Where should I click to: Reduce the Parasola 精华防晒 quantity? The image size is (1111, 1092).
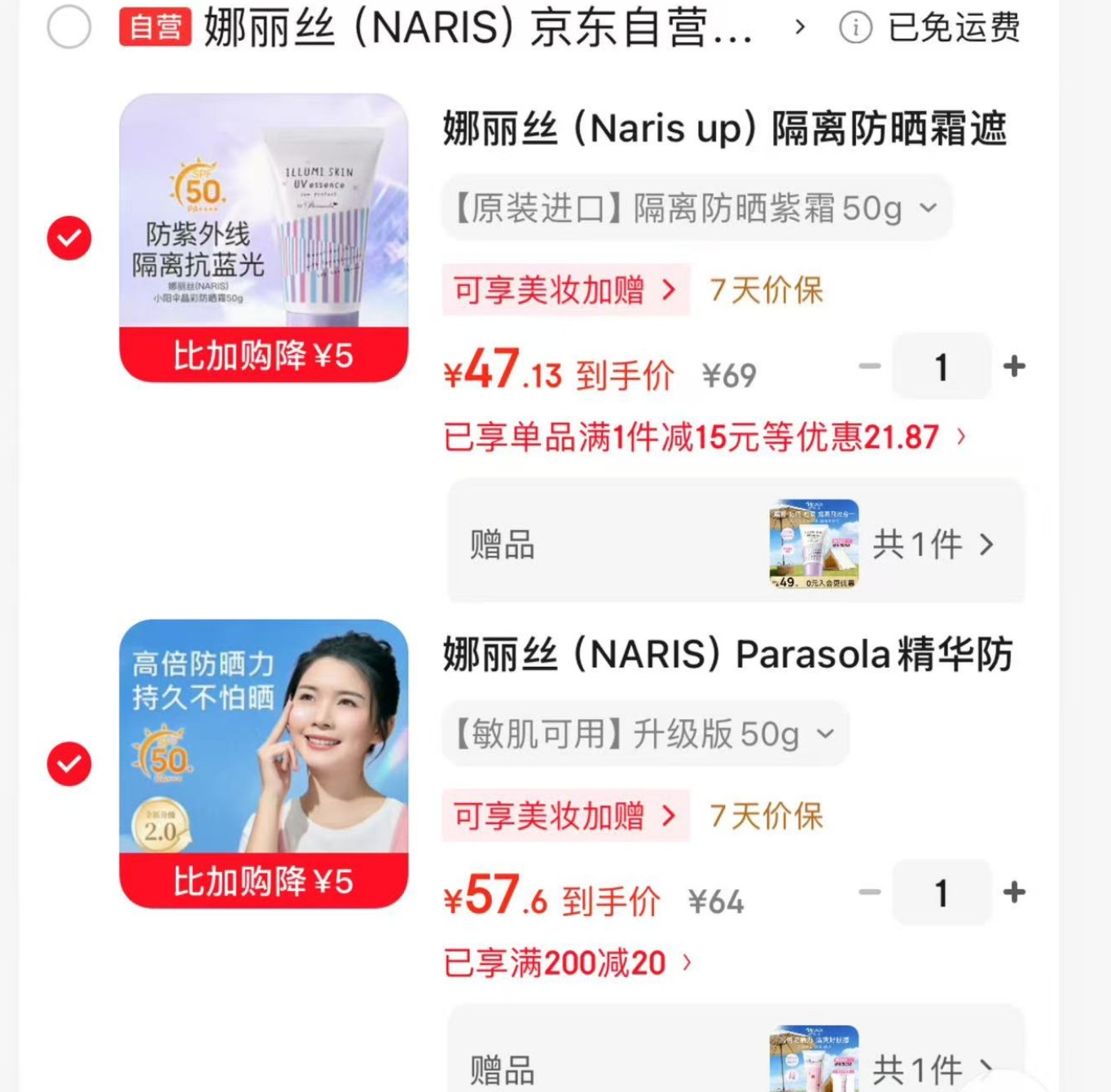869,892
